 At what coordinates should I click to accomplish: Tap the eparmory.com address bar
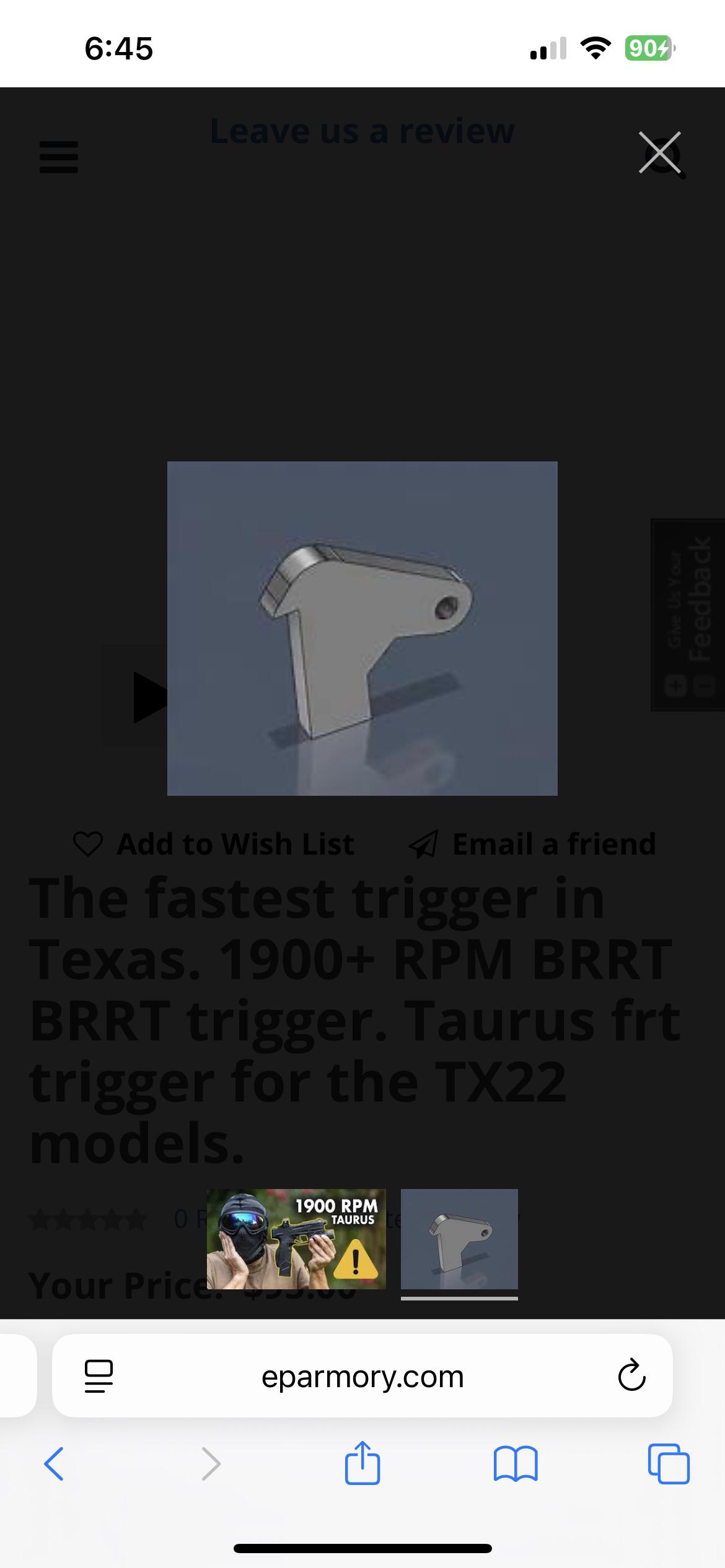(362, 1376)
